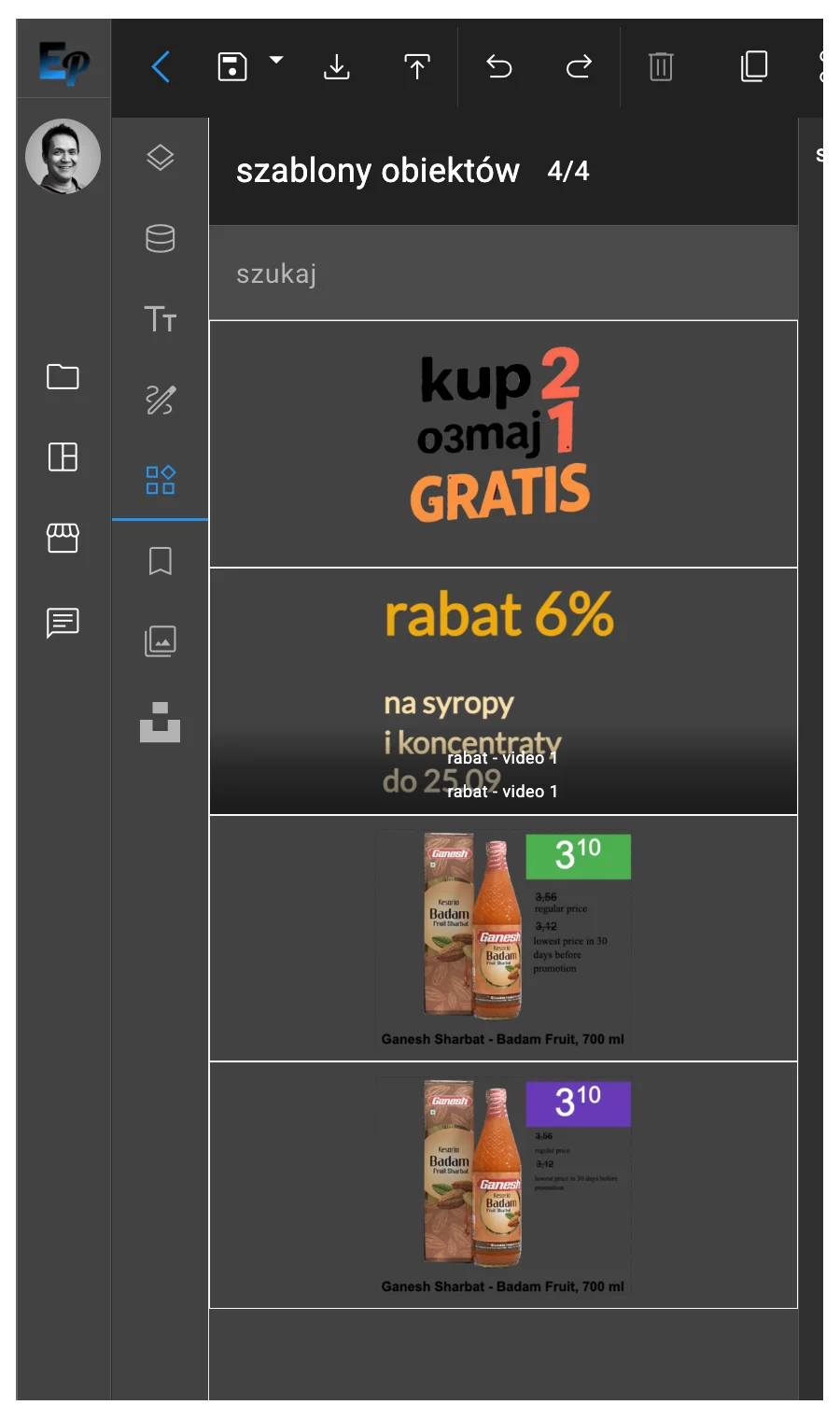
Task: Expand the save options dropdown arrow
Action: click(275, 60)
